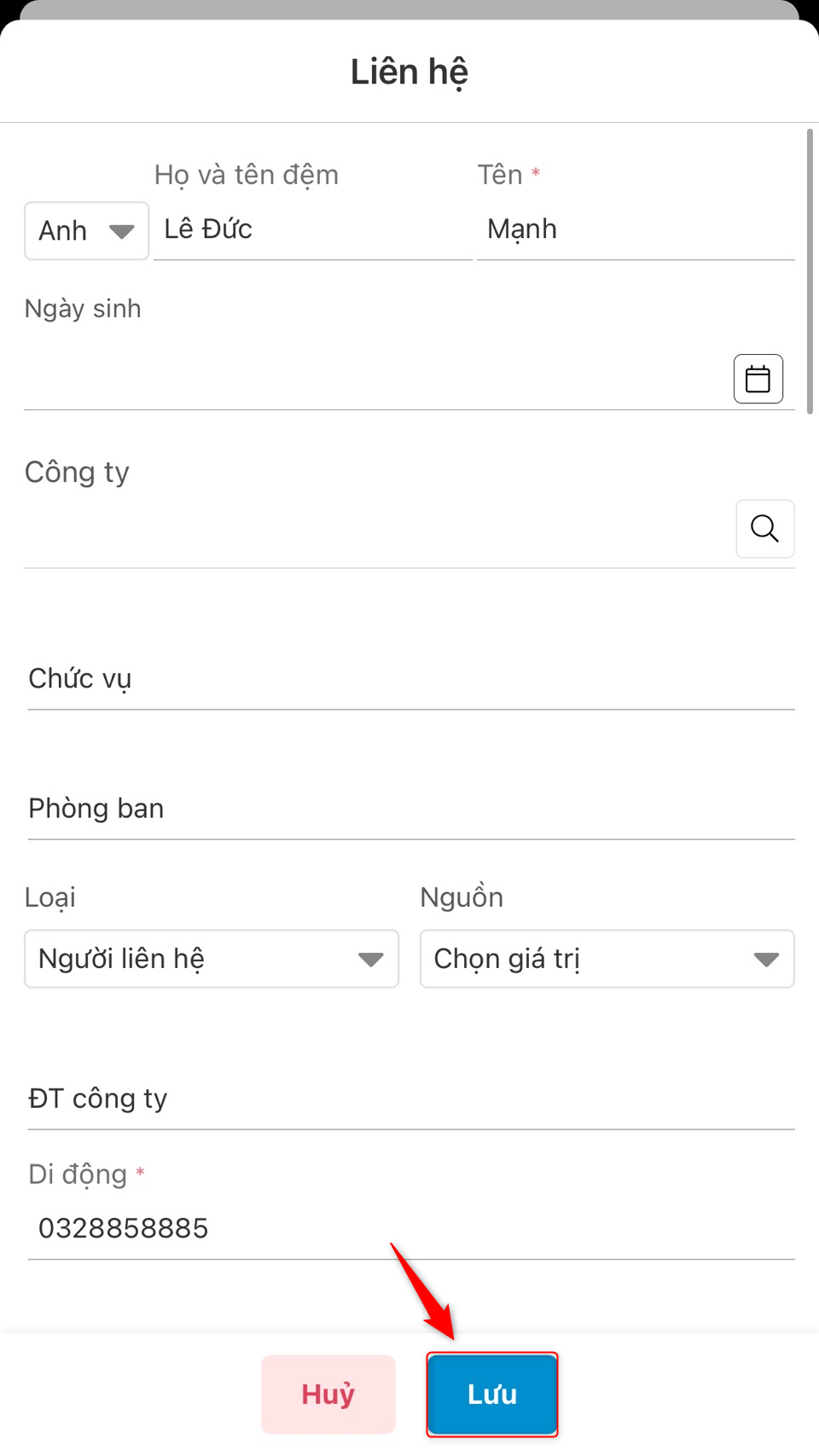
Task: Edit the Họ và tên đệm field
Action: 311,229
